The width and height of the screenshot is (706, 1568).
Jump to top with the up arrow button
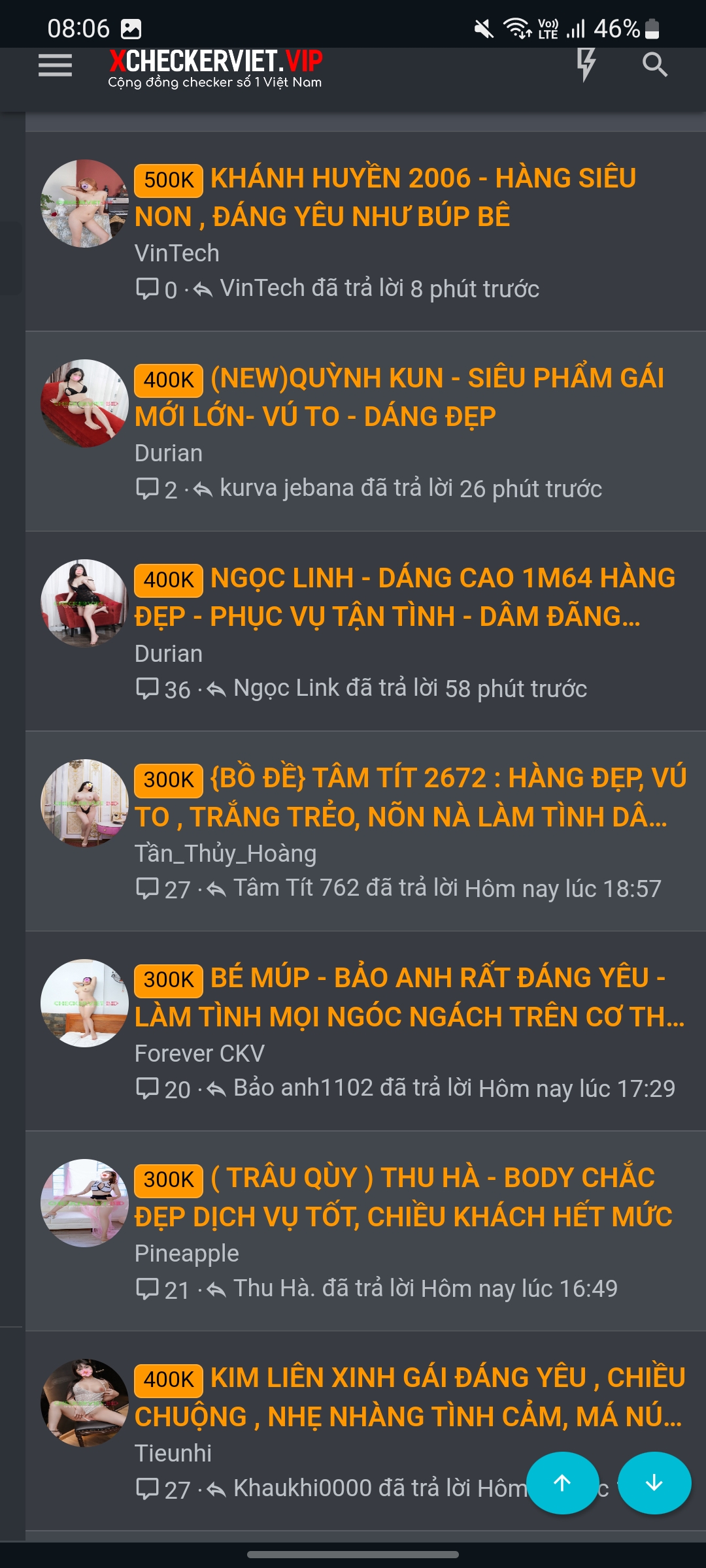[562, 1482]
